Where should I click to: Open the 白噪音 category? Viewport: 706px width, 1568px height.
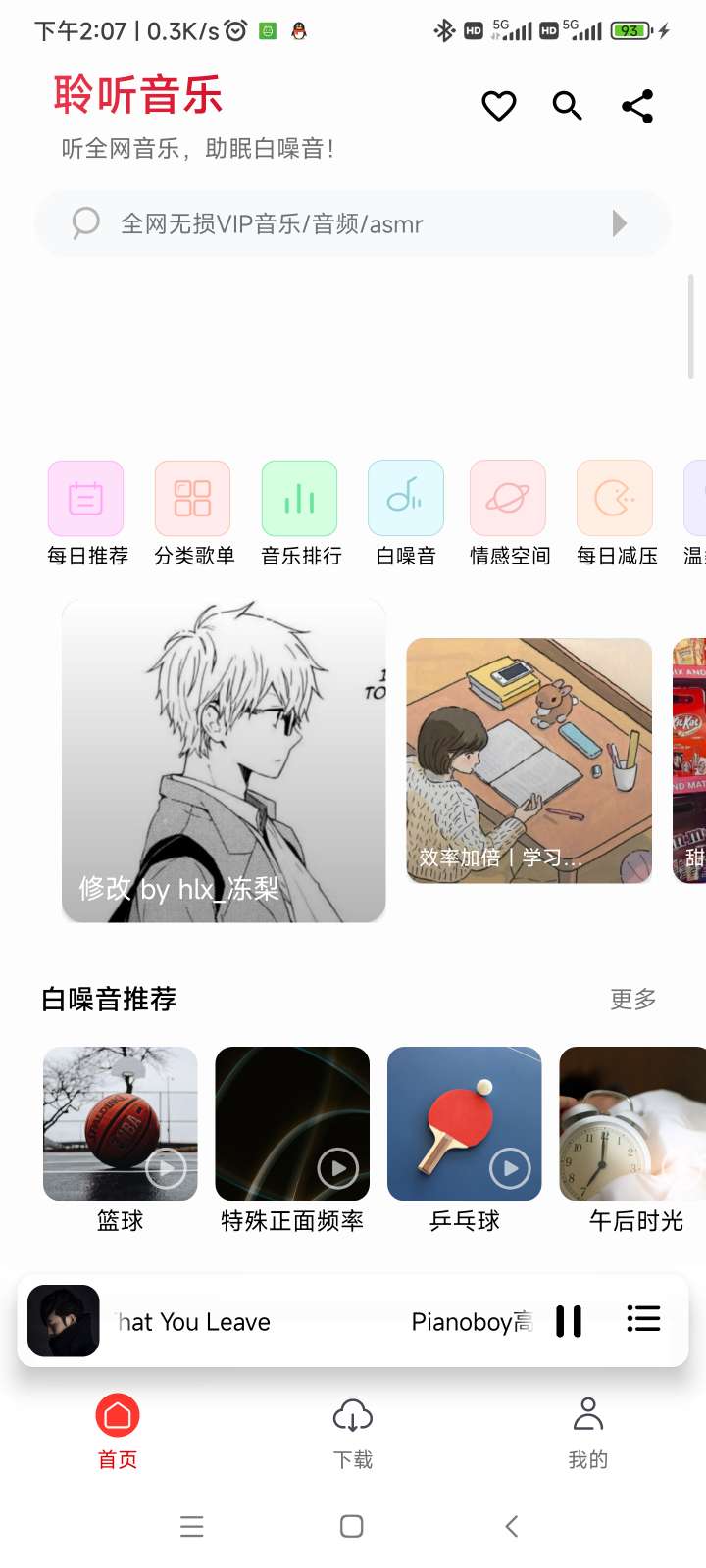tap(406, 499)
